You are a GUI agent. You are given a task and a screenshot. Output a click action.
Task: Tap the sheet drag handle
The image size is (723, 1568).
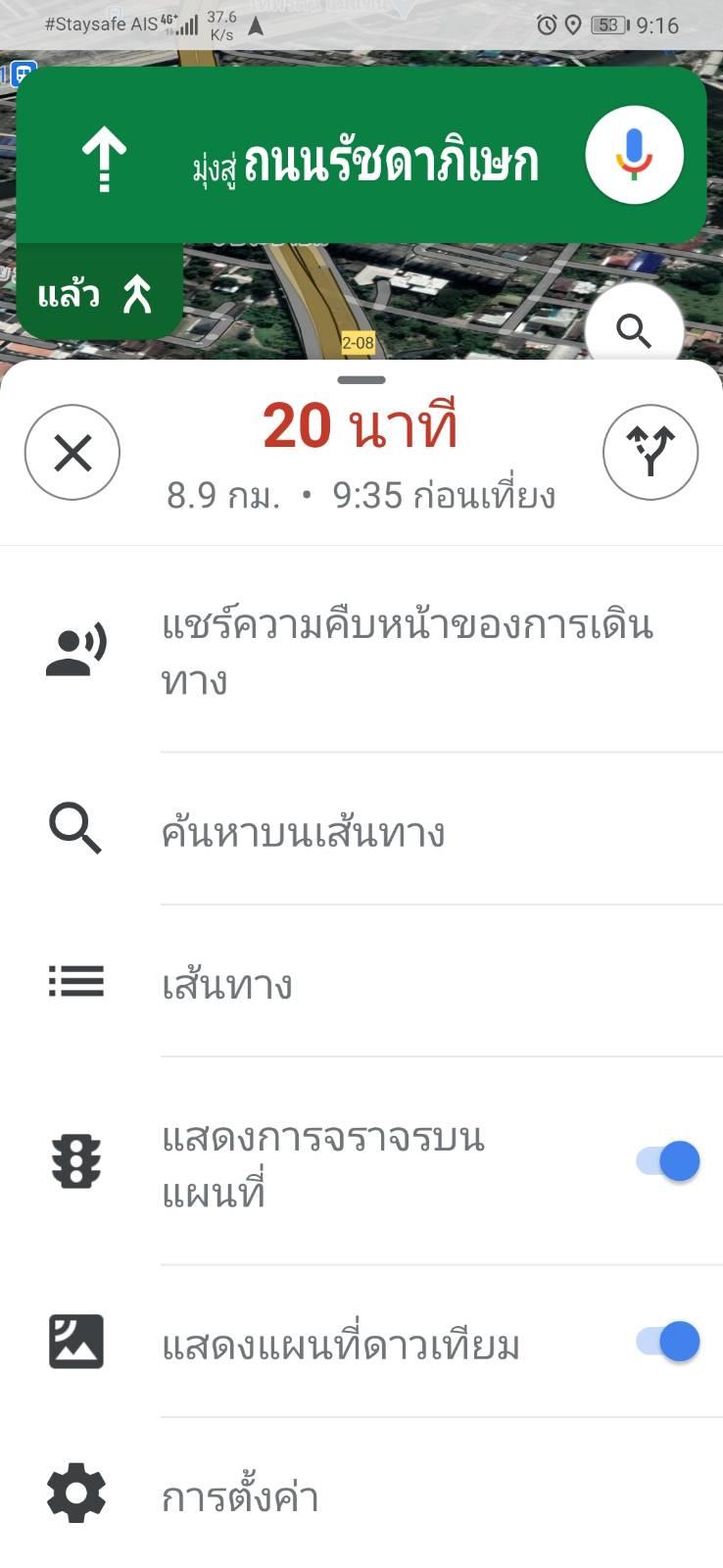click(361, 379)
